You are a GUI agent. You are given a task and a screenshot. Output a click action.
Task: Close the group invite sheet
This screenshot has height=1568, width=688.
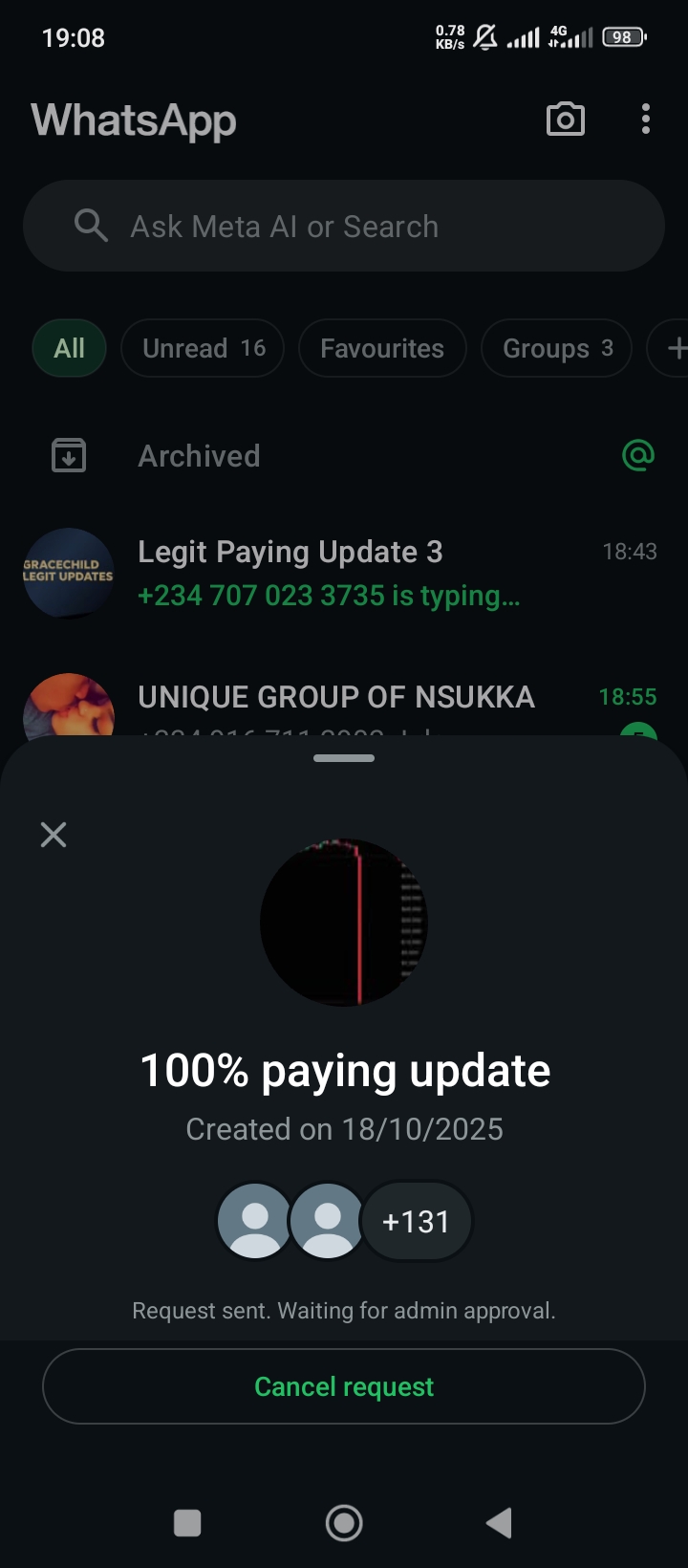pos(54,835)
